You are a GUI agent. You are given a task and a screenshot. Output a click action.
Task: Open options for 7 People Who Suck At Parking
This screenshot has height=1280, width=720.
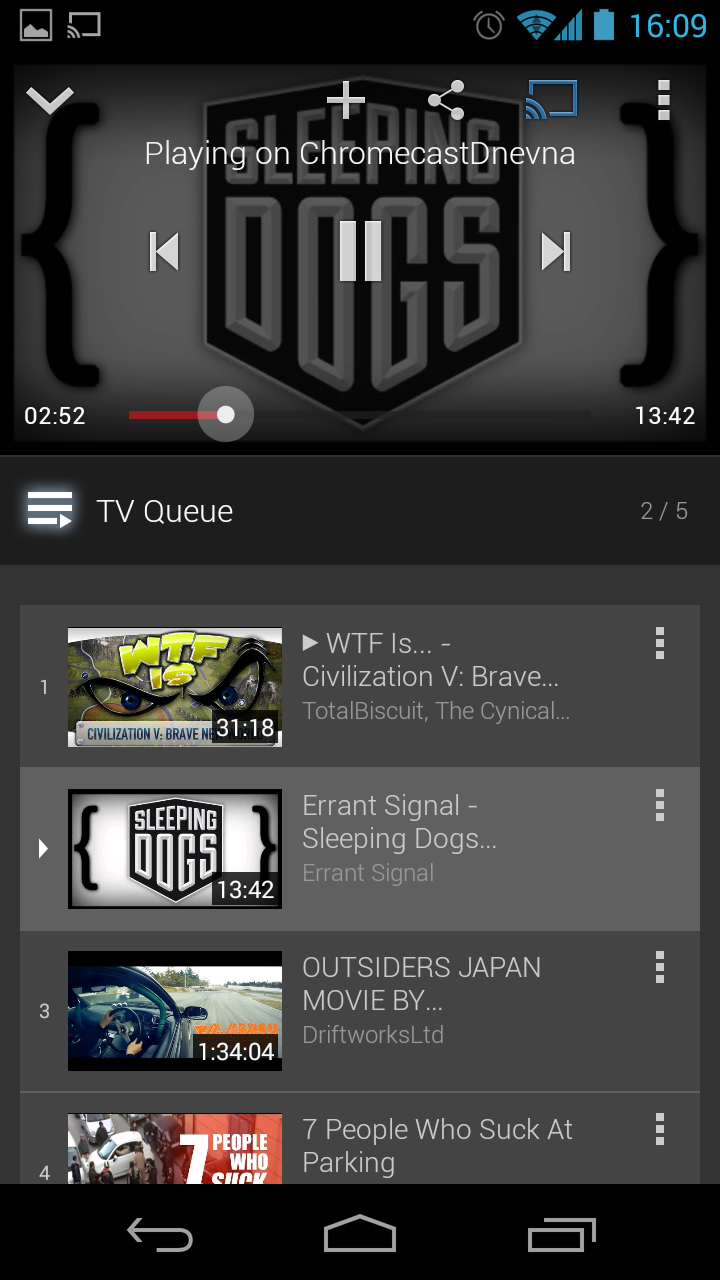659,1129
